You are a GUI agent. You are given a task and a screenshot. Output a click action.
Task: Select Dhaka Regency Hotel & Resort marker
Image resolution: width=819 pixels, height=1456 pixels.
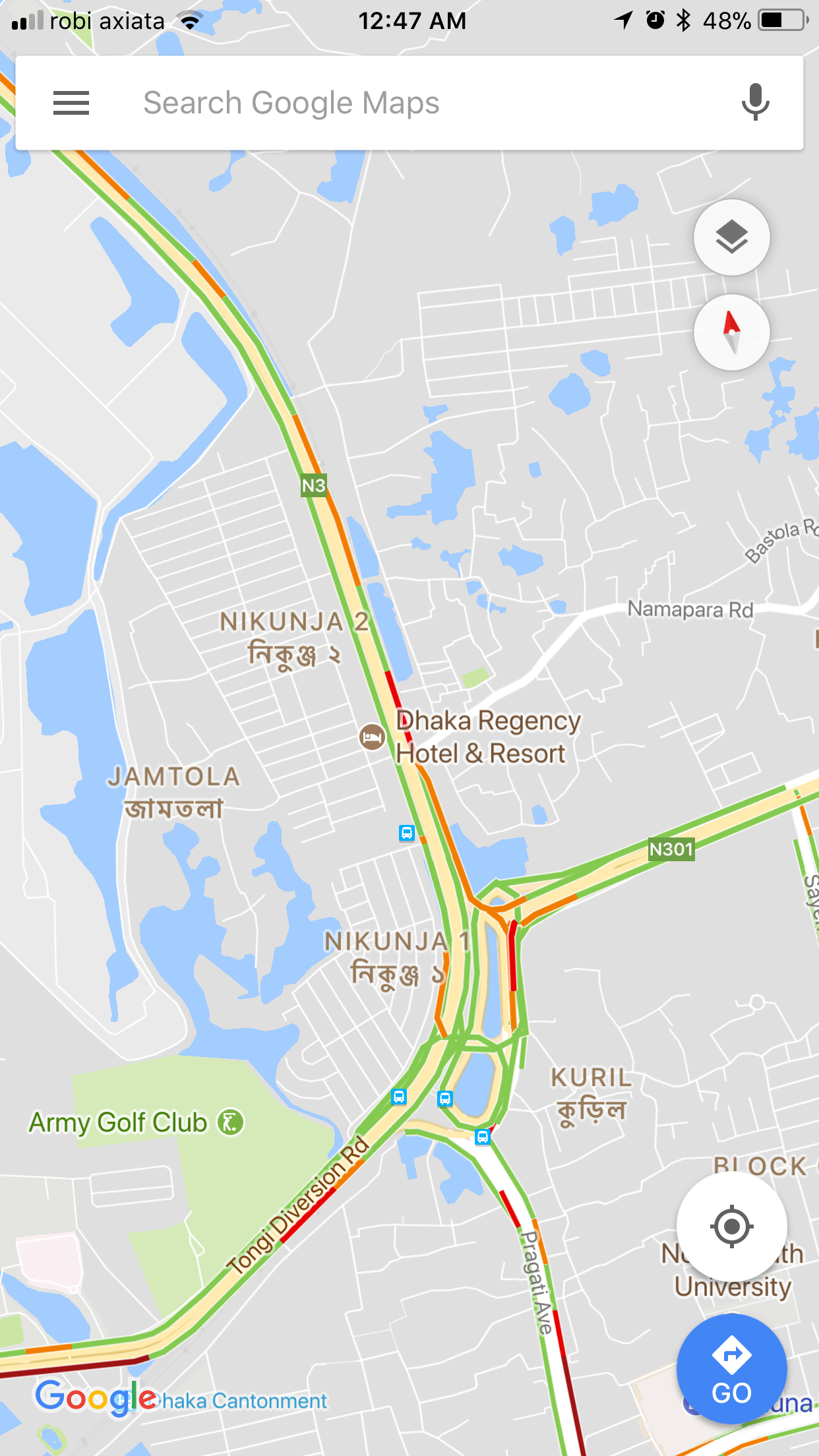click(372, 737)
